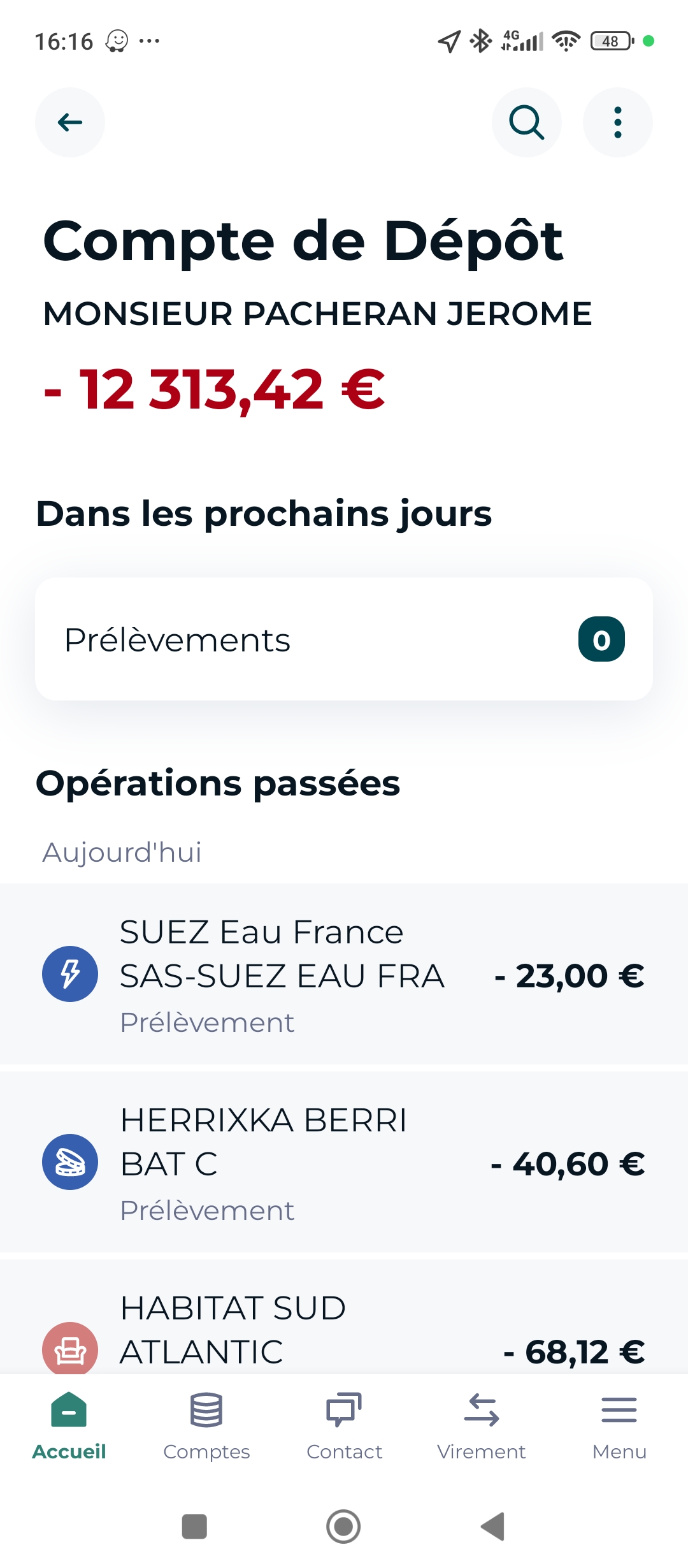Screen dimensions: 688x1568
Task: Search account operations
Action: click(526, 122)
